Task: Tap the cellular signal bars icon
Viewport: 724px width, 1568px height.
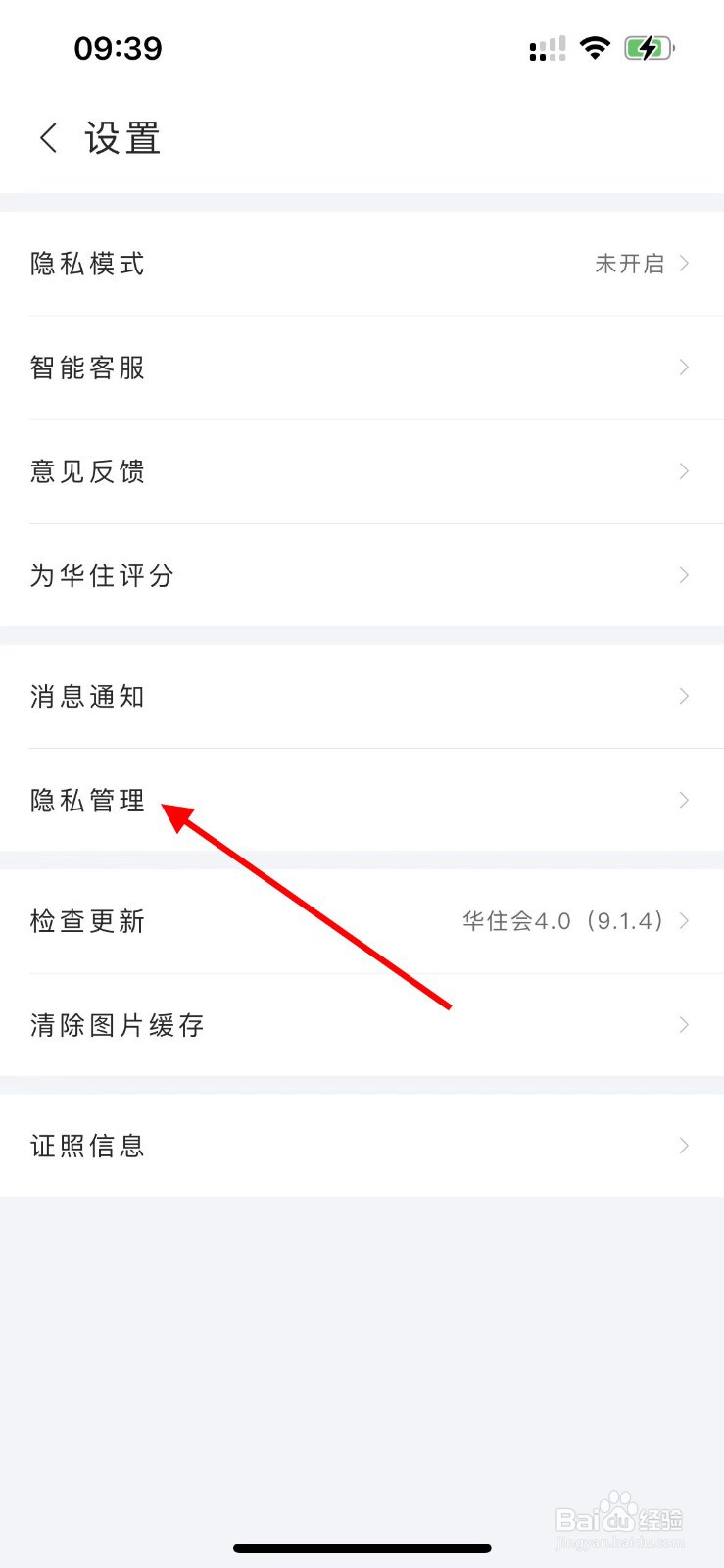Action: click(547, 47)
